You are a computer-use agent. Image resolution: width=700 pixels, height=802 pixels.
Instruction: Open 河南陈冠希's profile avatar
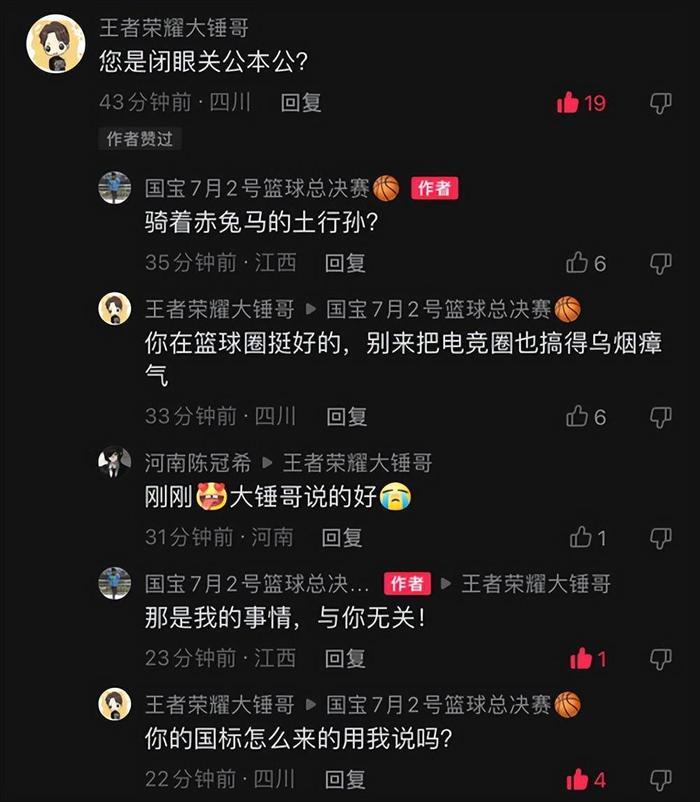click(115, 462)
